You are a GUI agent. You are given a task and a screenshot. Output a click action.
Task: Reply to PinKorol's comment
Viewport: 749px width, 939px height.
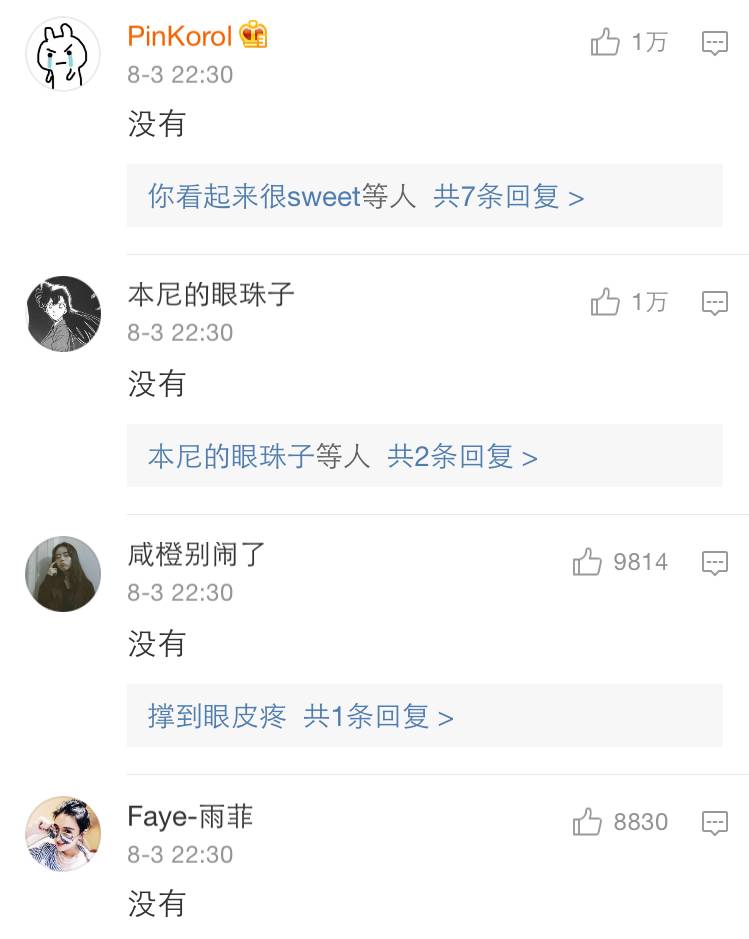pyautogui.click(x=714, y=43)
